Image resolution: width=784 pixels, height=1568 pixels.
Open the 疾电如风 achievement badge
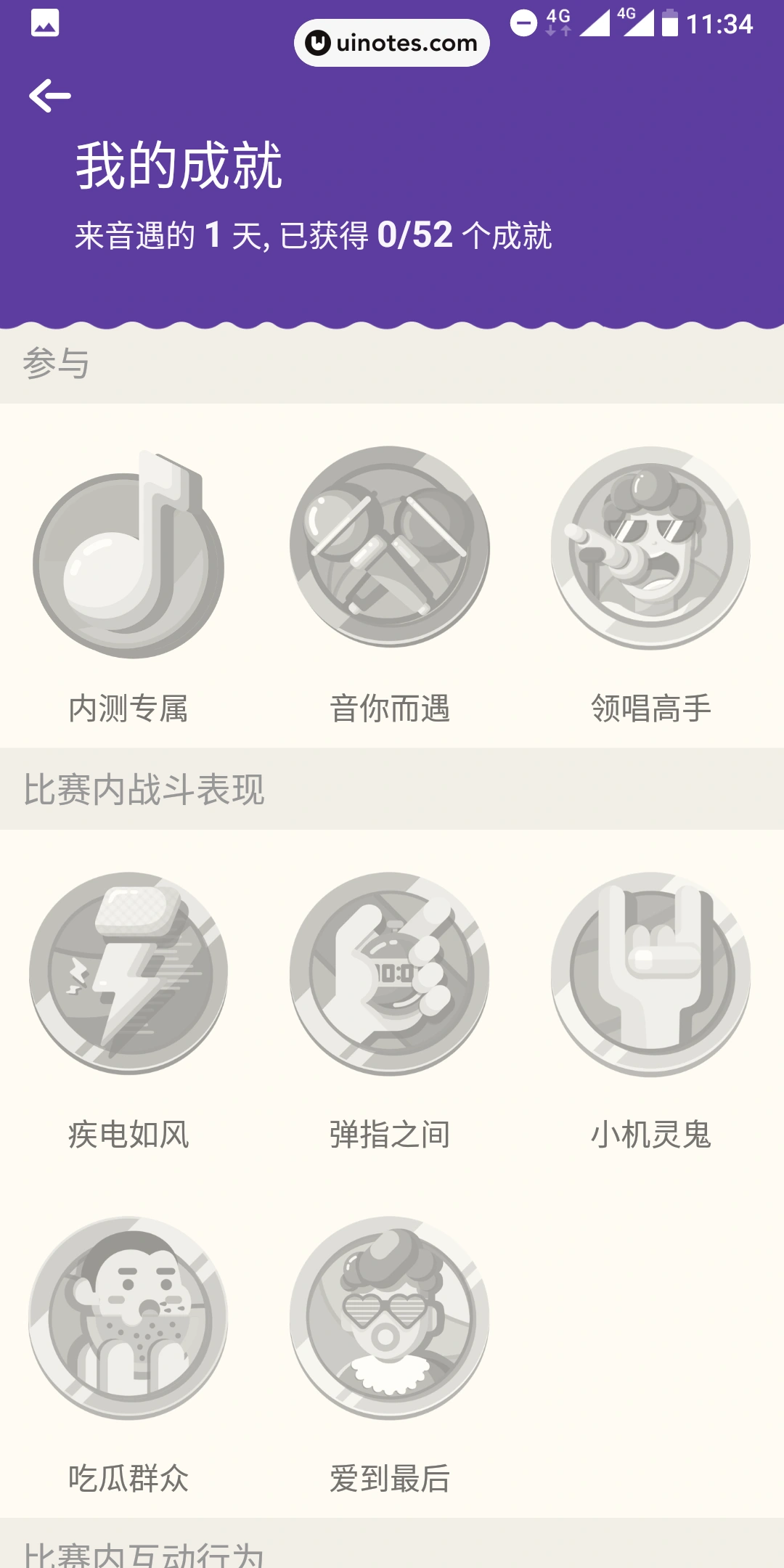click(128, 974)
